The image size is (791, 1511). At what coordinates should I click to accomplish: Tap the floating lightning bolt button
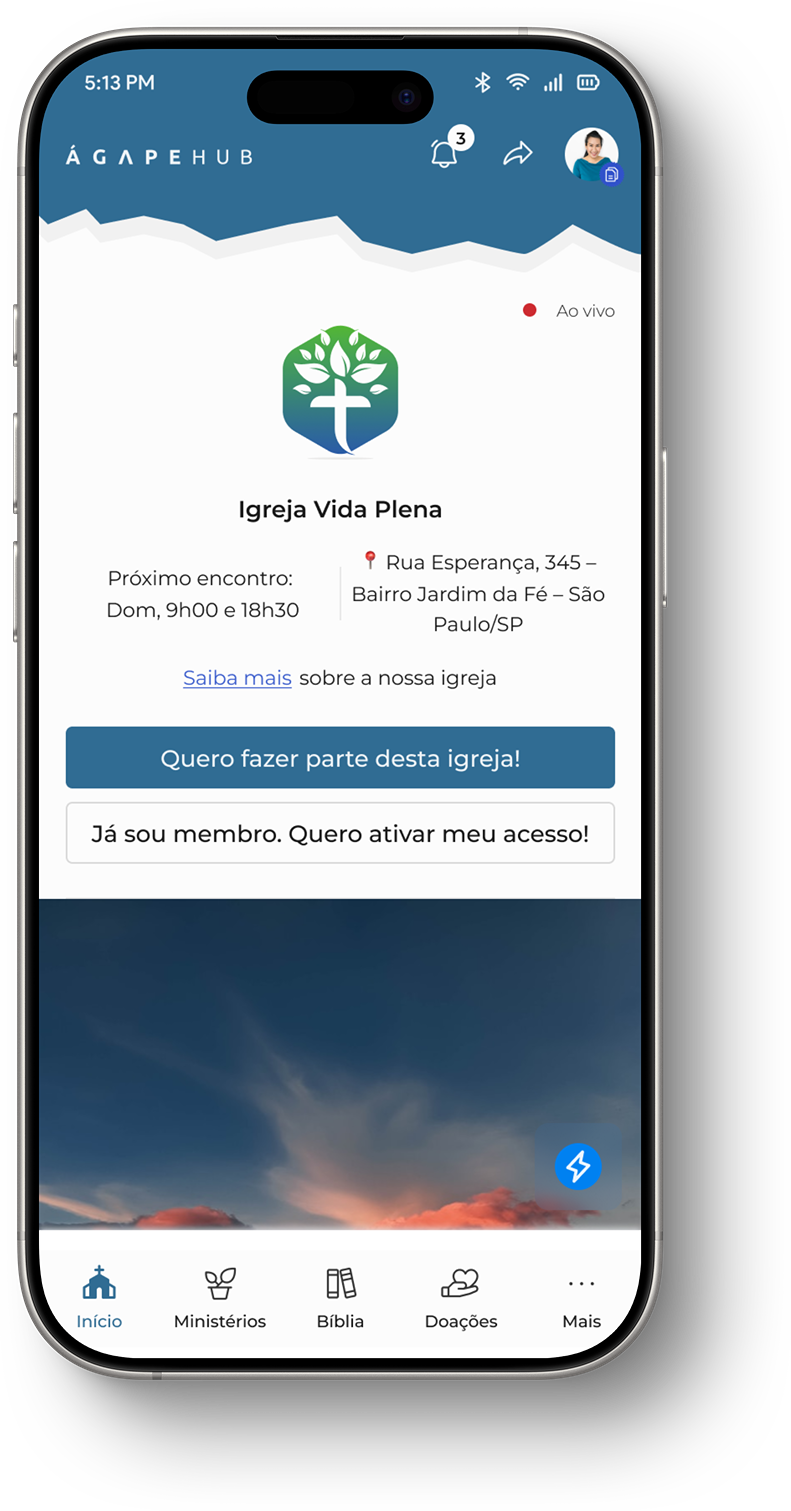point(578,1166)
